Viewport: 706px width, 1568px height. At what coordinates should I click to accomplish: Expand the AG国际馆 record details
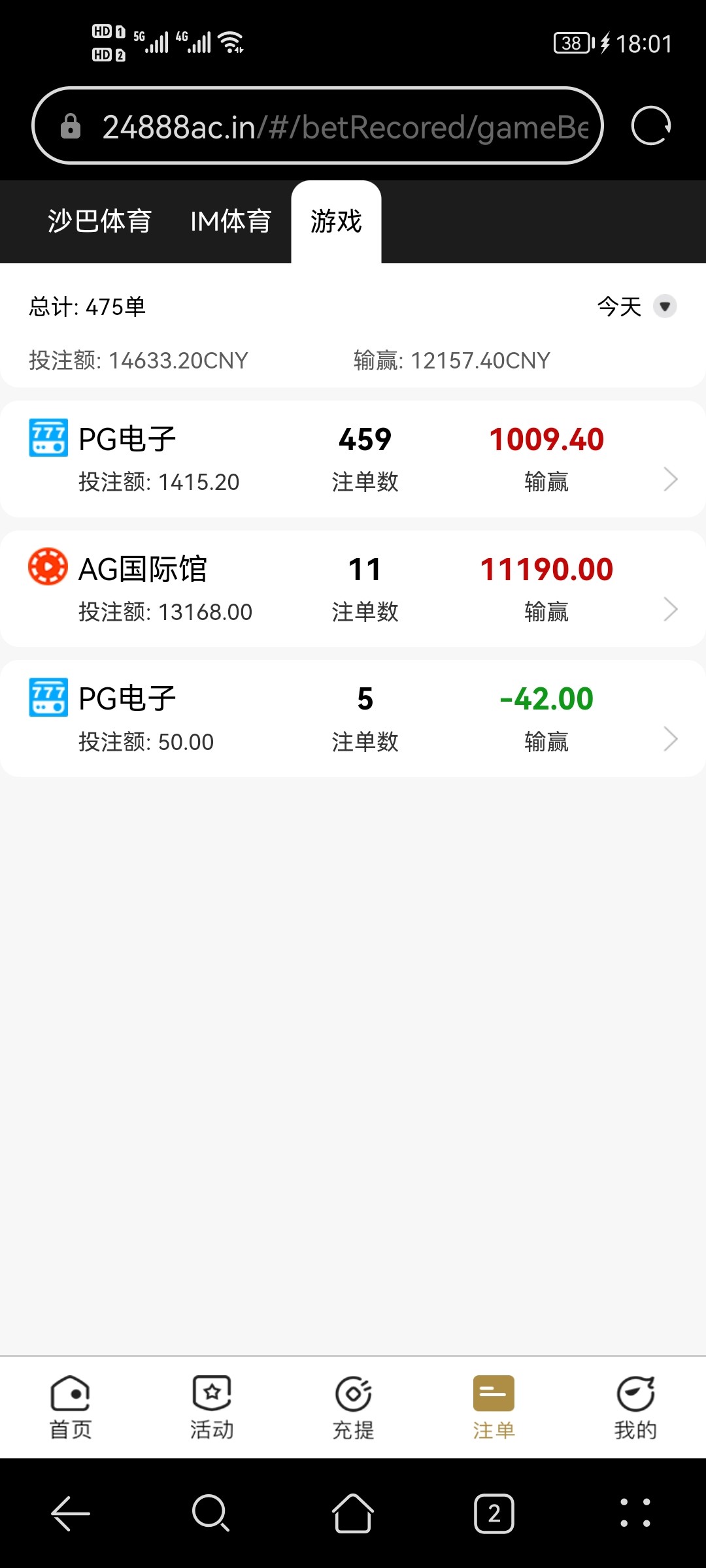(x=671, y=610)
